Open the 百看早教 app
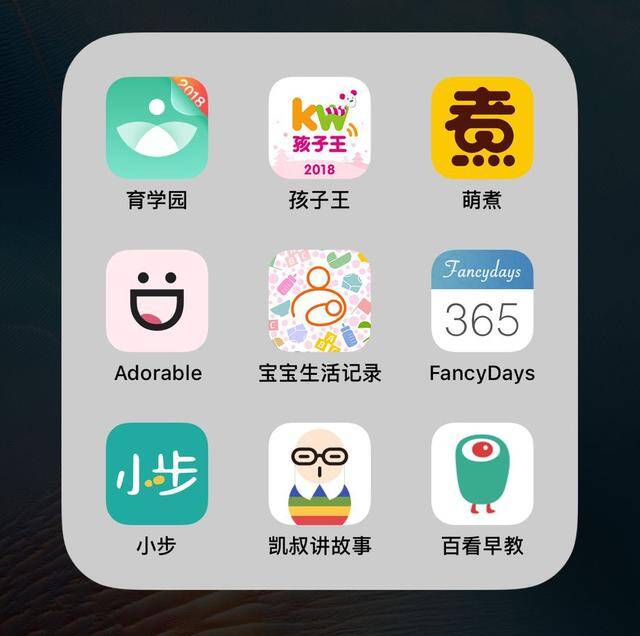640x636 pixels. 482,474
